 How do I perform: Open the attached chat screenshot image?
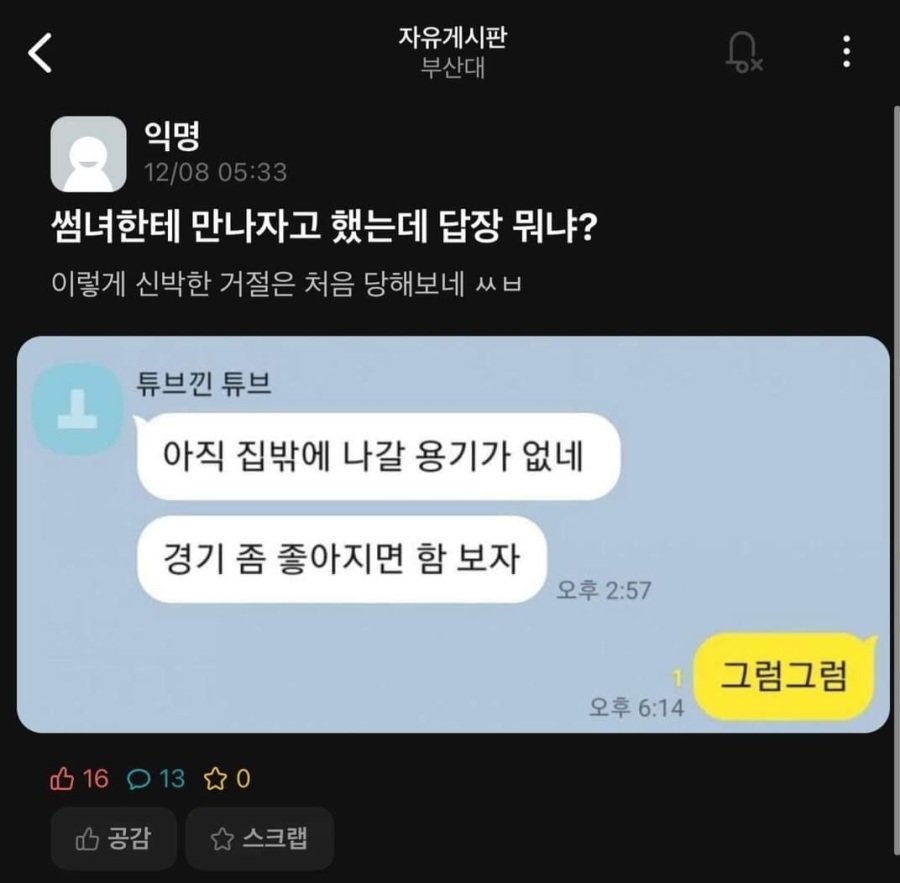(x=452, y=534)
